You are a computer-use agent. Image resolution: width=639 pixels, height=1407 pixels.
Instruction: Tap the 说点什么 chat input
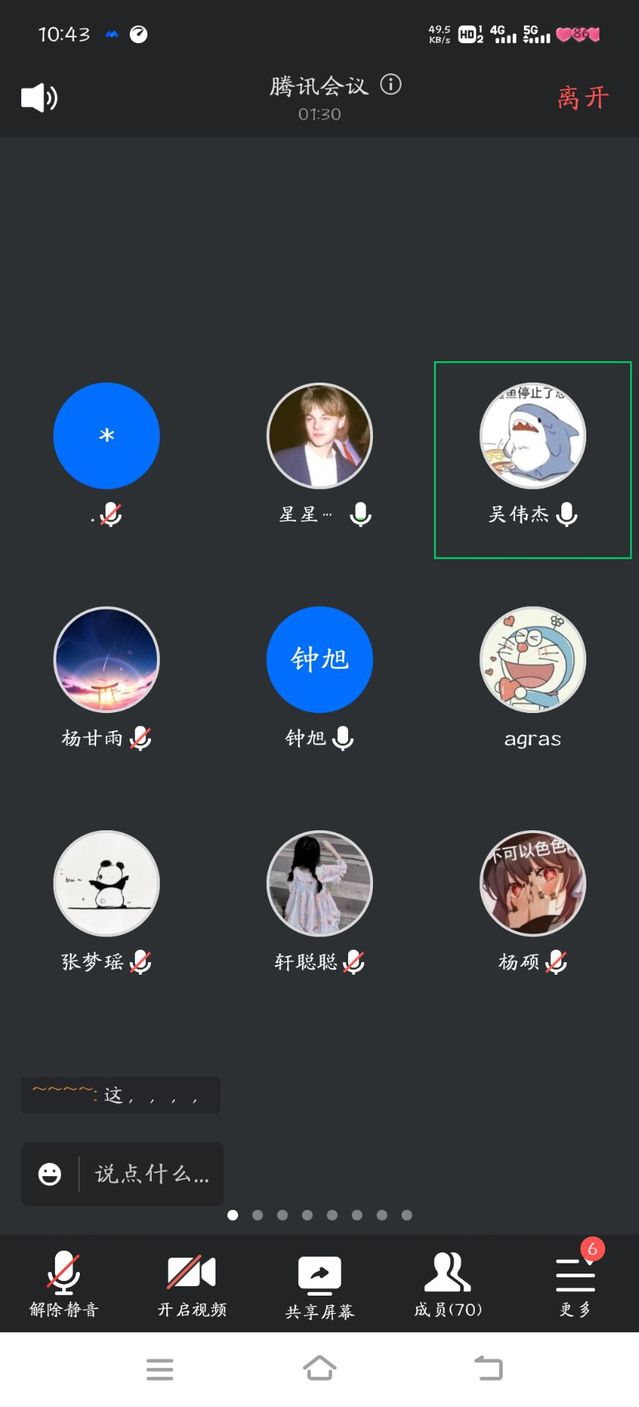[x=152, y=1174]
